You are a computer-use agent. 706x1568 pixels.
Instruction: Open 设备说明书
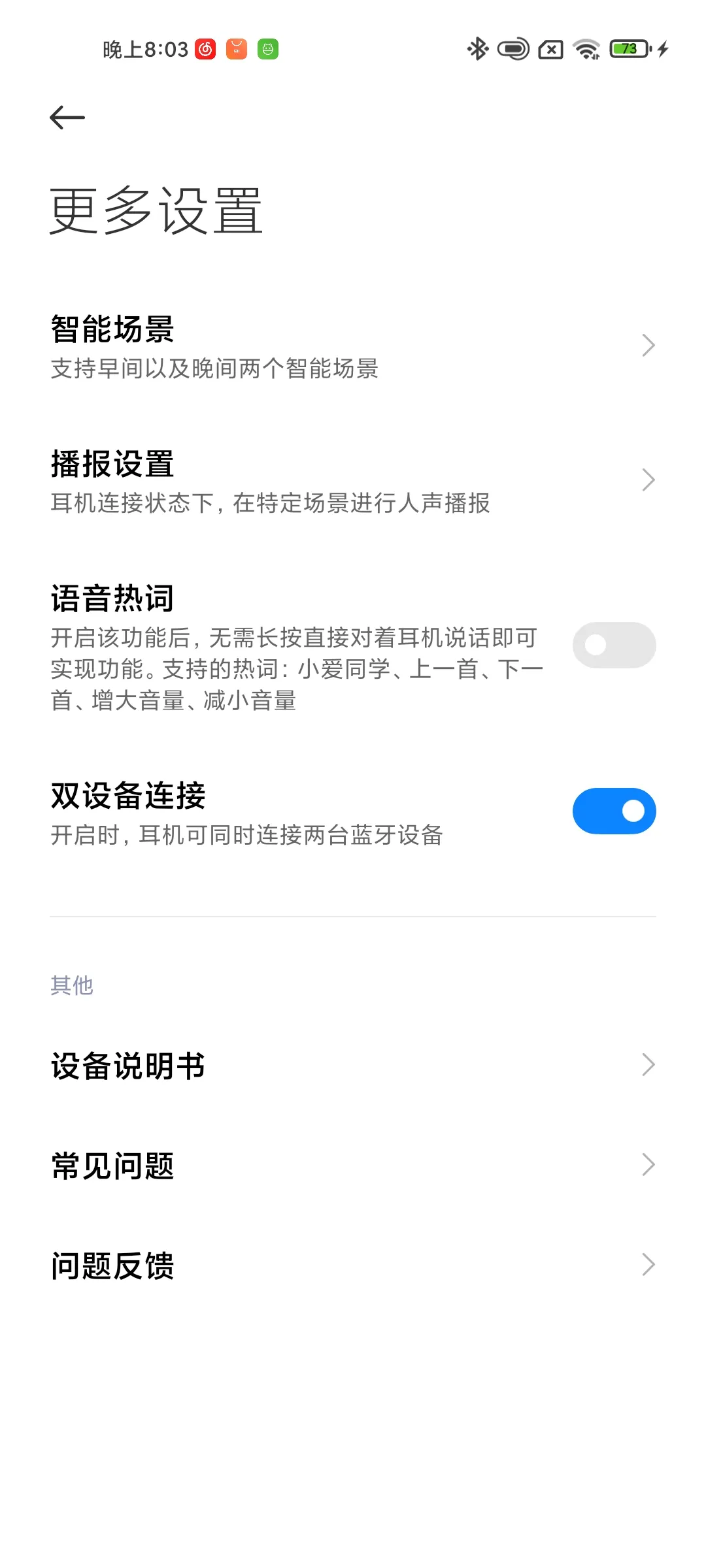(353, 1066)
